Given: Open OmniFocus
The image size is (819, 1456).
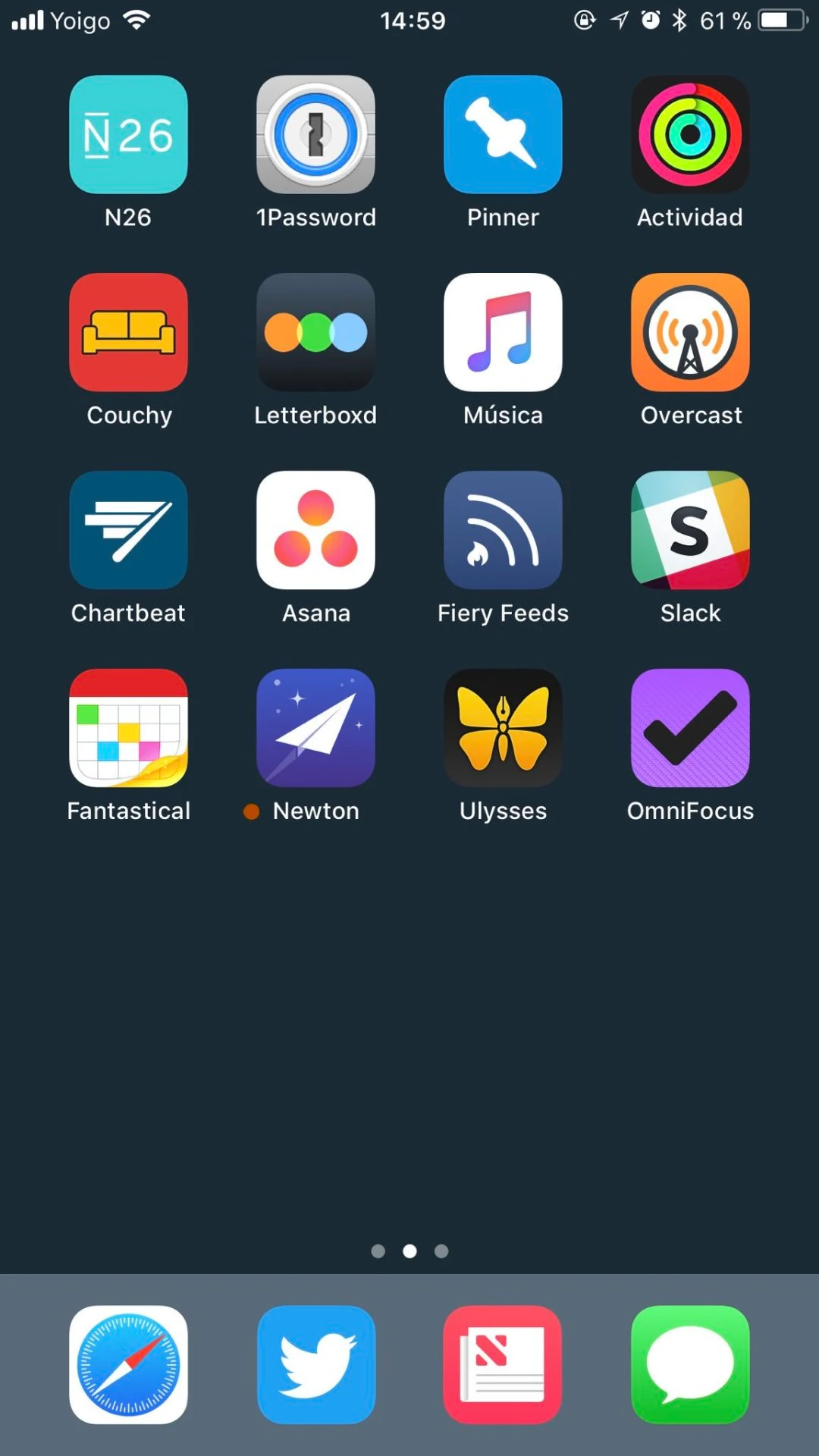Looking at the screenshot, I should (690, 728).
